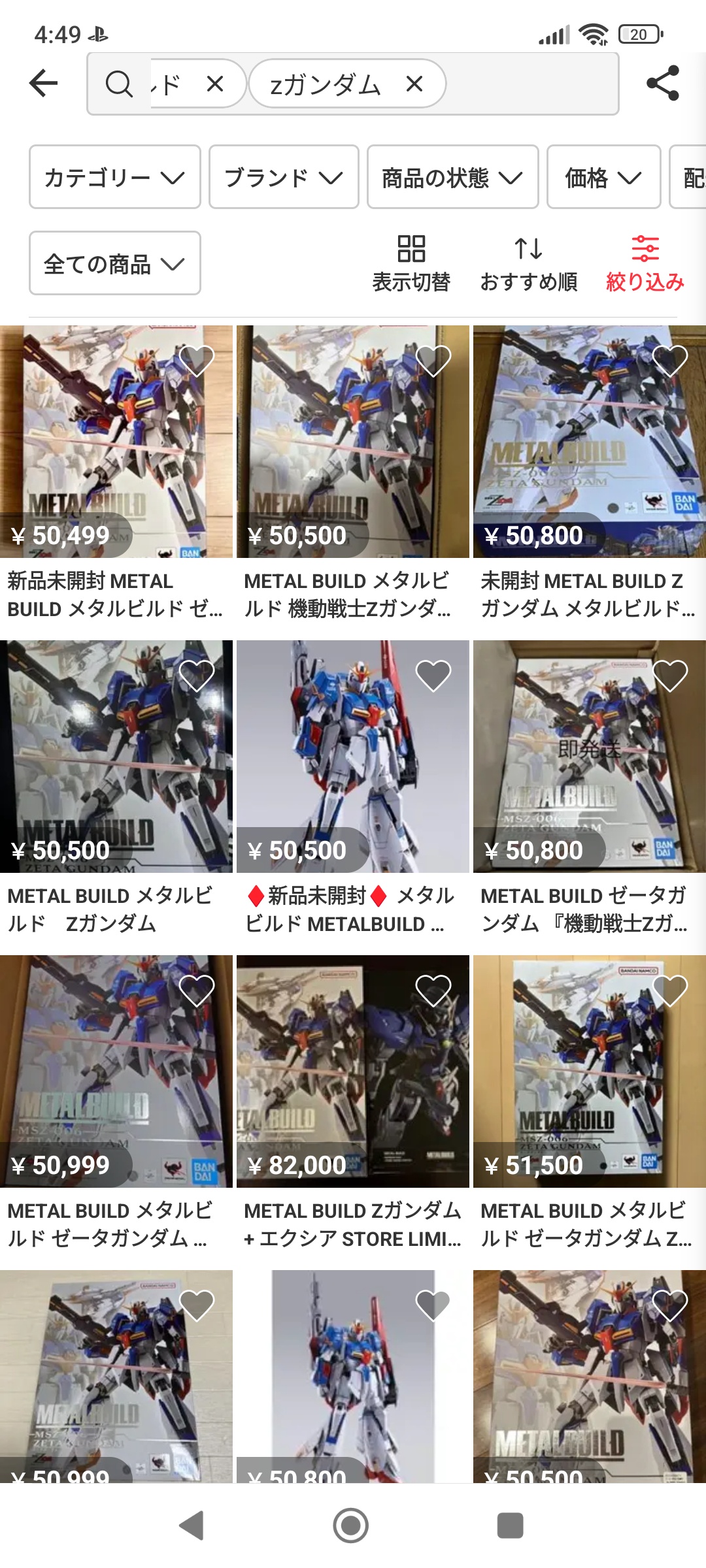Open the 価格 filter dropdown
The width and height of the screenshot is (706, 1568).
(603, 177)
